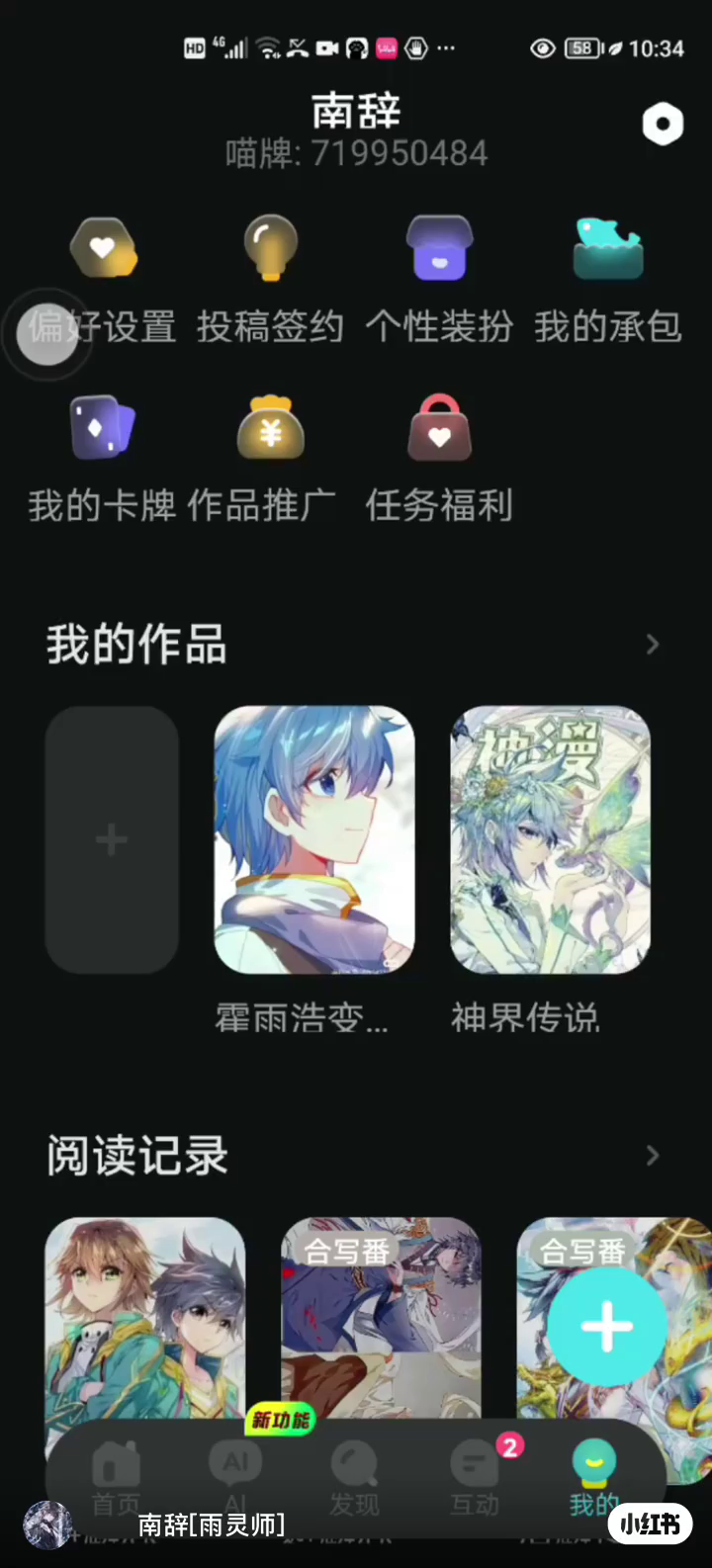Open 任务福利 tasks and rewards
Image resolution: width=712 pixels, height=1568 pixels.
pyautogui.click(x=439, y=459)
